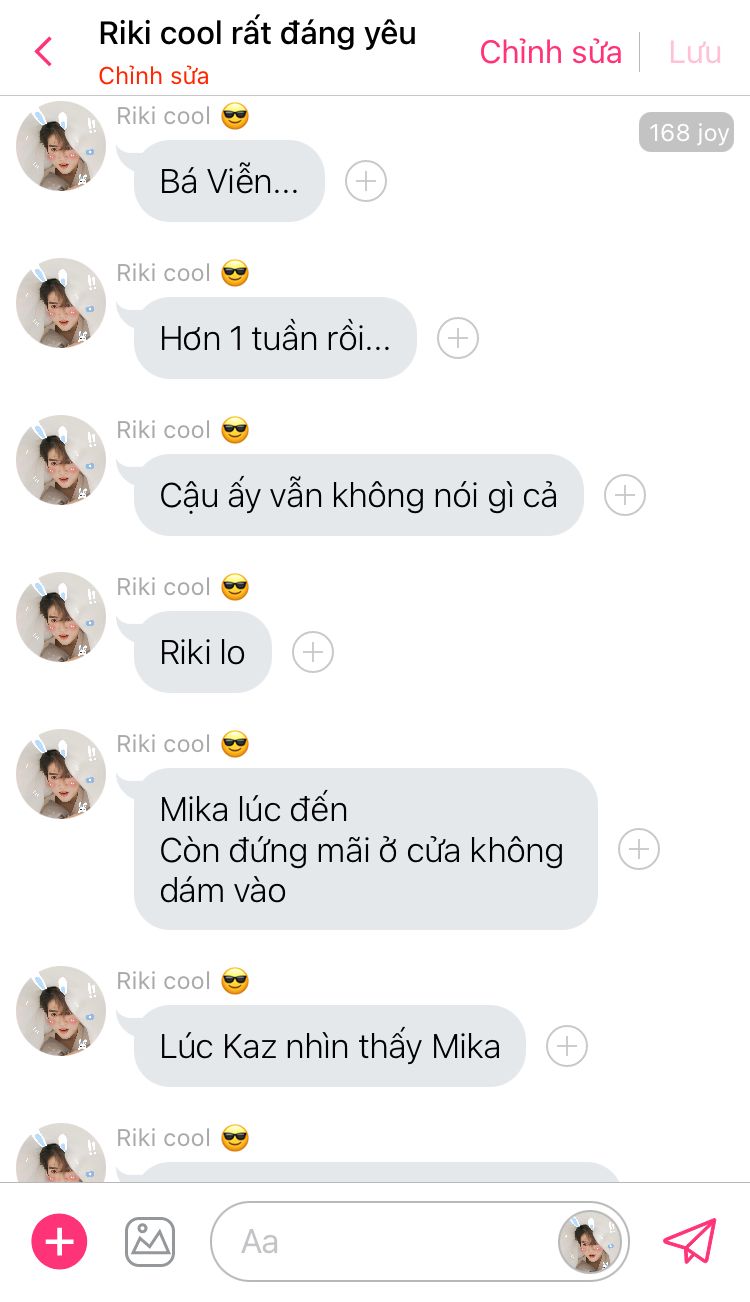Image resolution: width=750 pixels, height=1302 pixels.
Task: Tap the red Chỉnh sửa link under title
Action: pos(153,76)
